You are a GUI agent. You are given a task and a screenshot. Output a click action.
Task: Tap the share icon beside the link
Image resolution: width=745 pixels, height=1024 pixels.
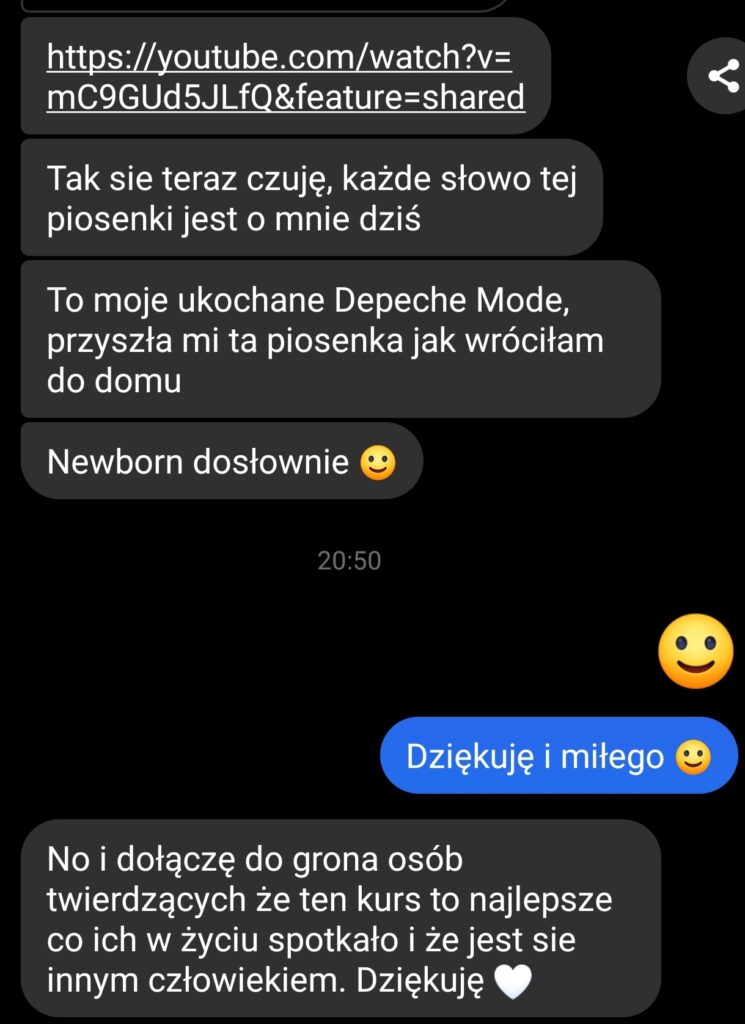point(721,77)
